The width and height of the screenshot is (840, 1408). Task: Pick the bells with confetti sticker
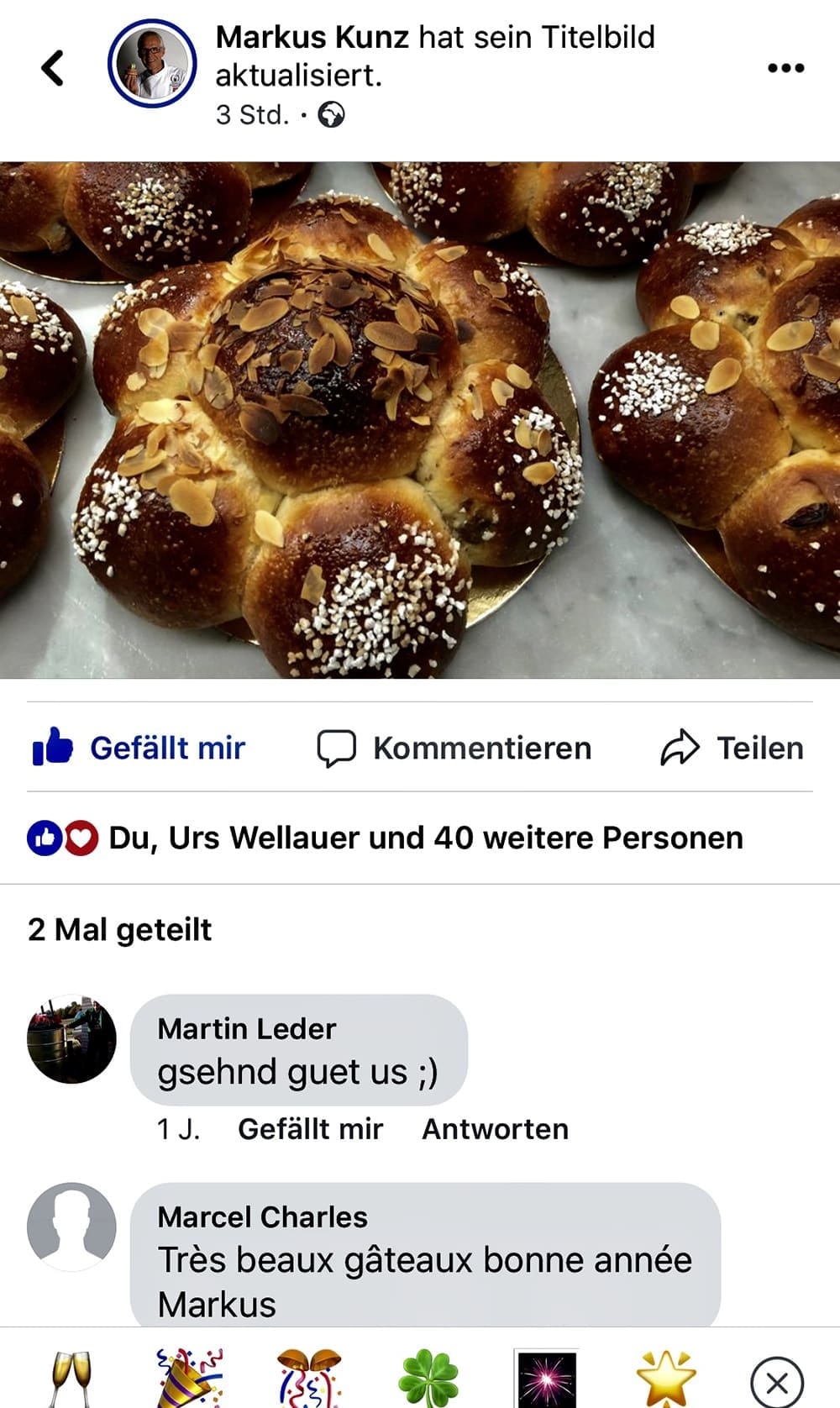click(309, 1378)
